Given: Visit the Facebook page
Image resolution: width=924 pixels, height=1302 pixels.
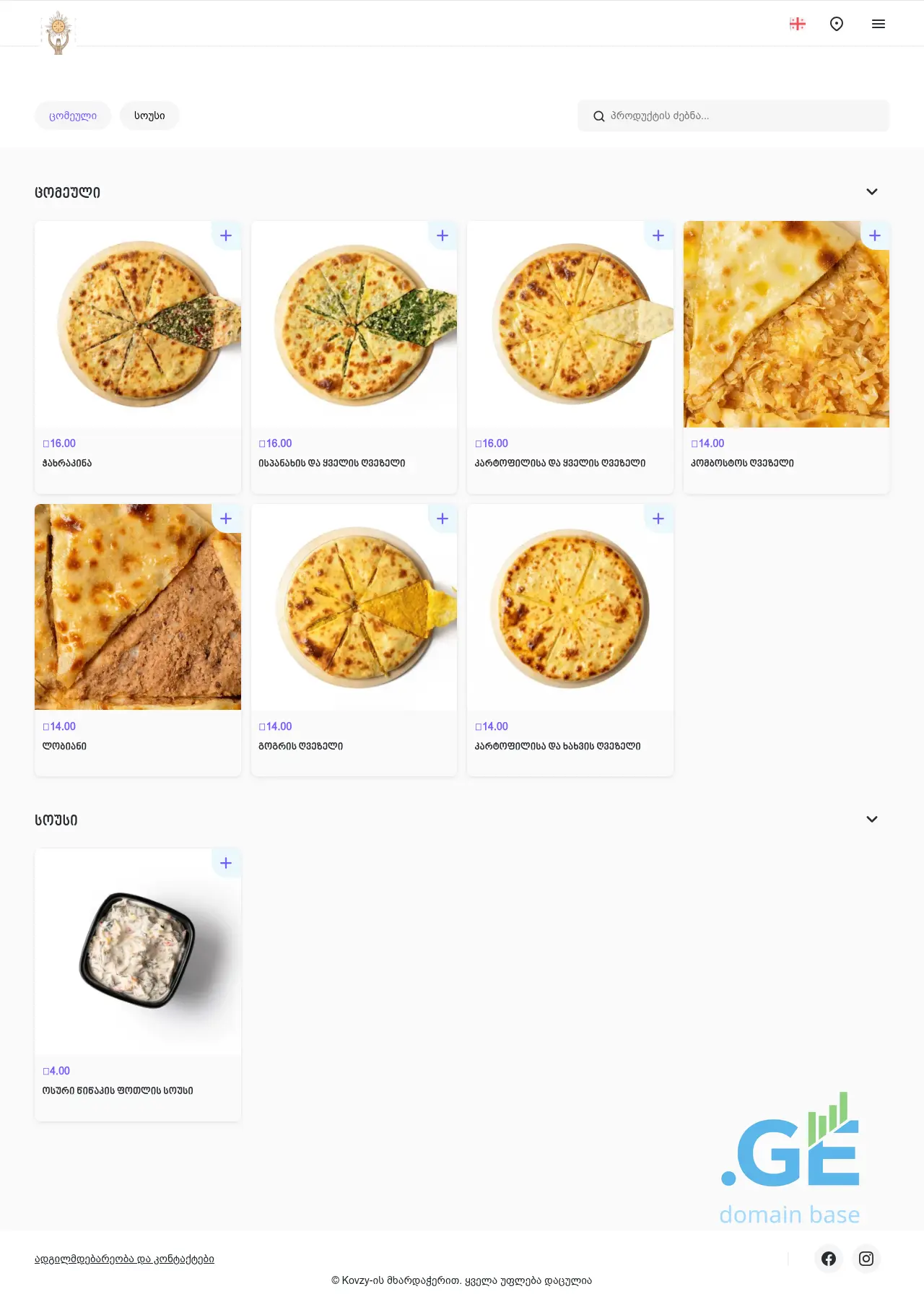Looking at the screenshot, I should tap(829, 1259).
